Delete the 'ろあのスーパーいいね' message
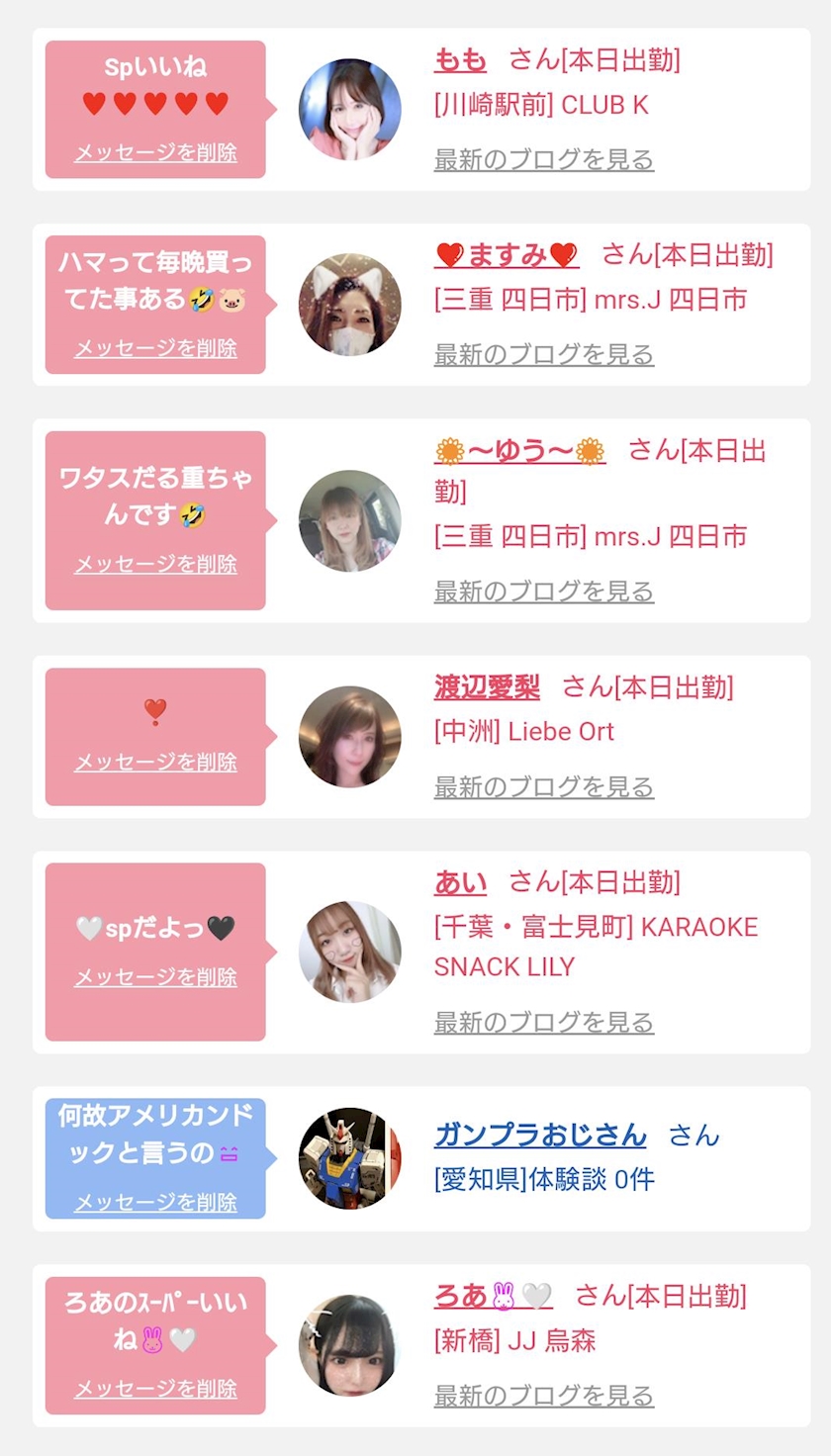Viewport: 831px width, 1456px height. point(155,1389)
